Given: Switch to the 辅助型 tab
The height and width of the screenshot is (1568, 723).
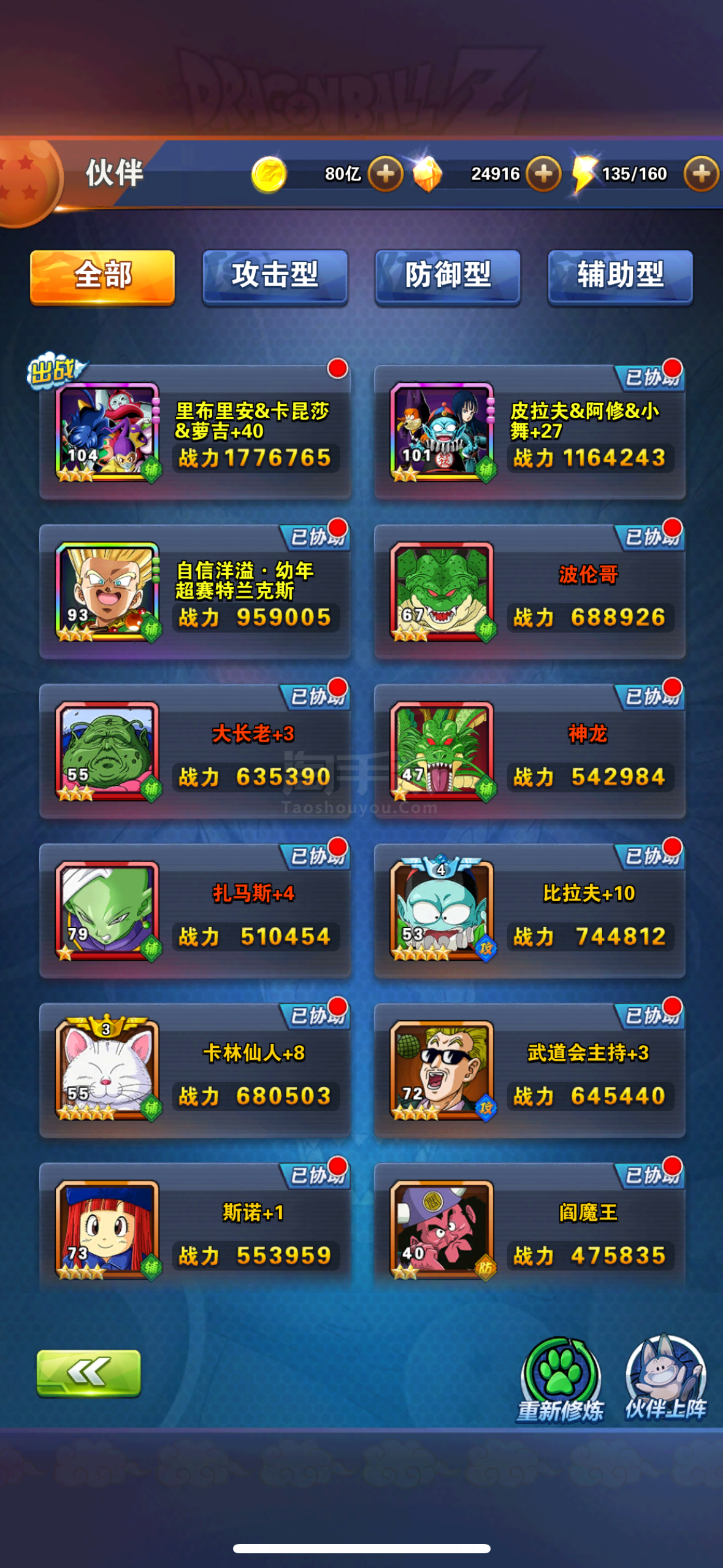Looking at the screenshot, I should pos(620,277).
